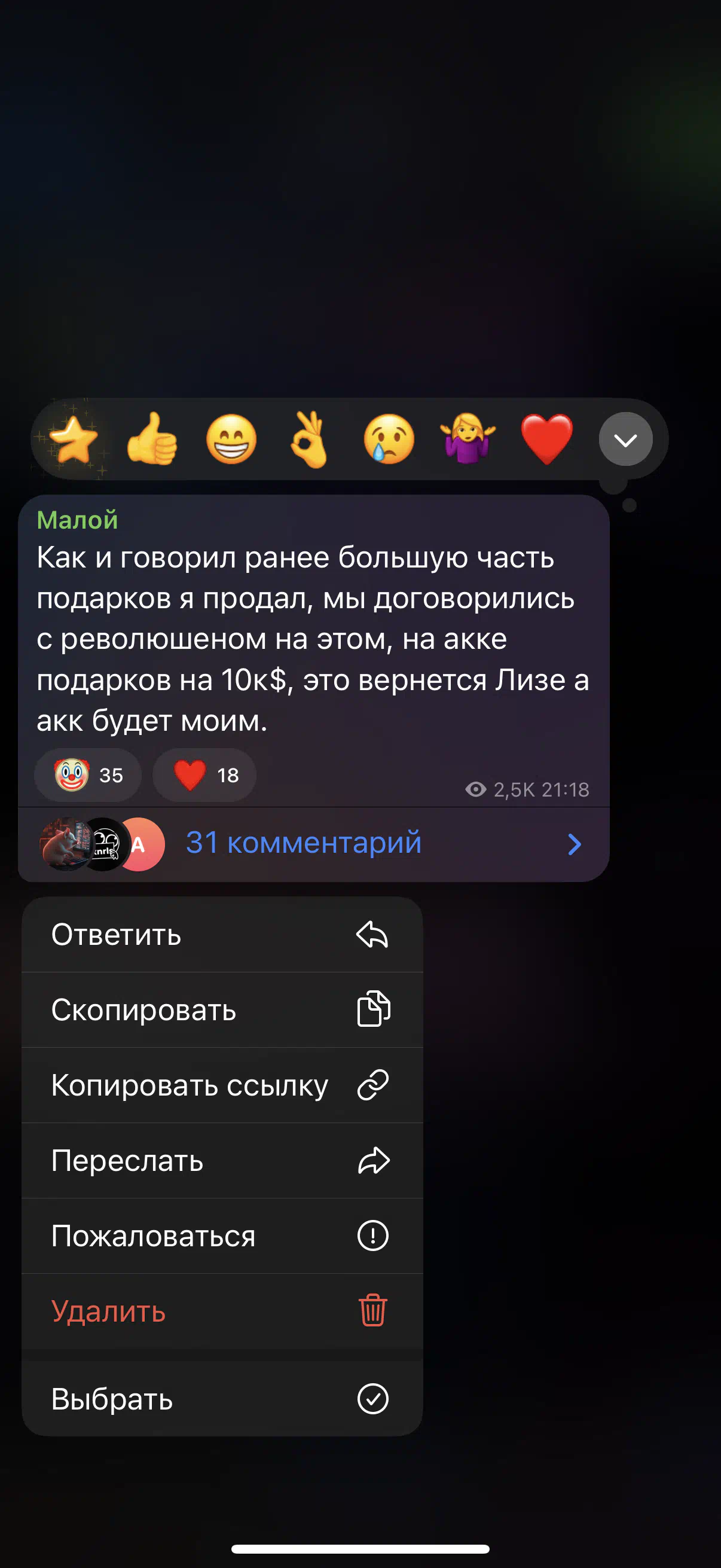
Task: Tap the clown reaction with 35 count
Action: point(88,775)
